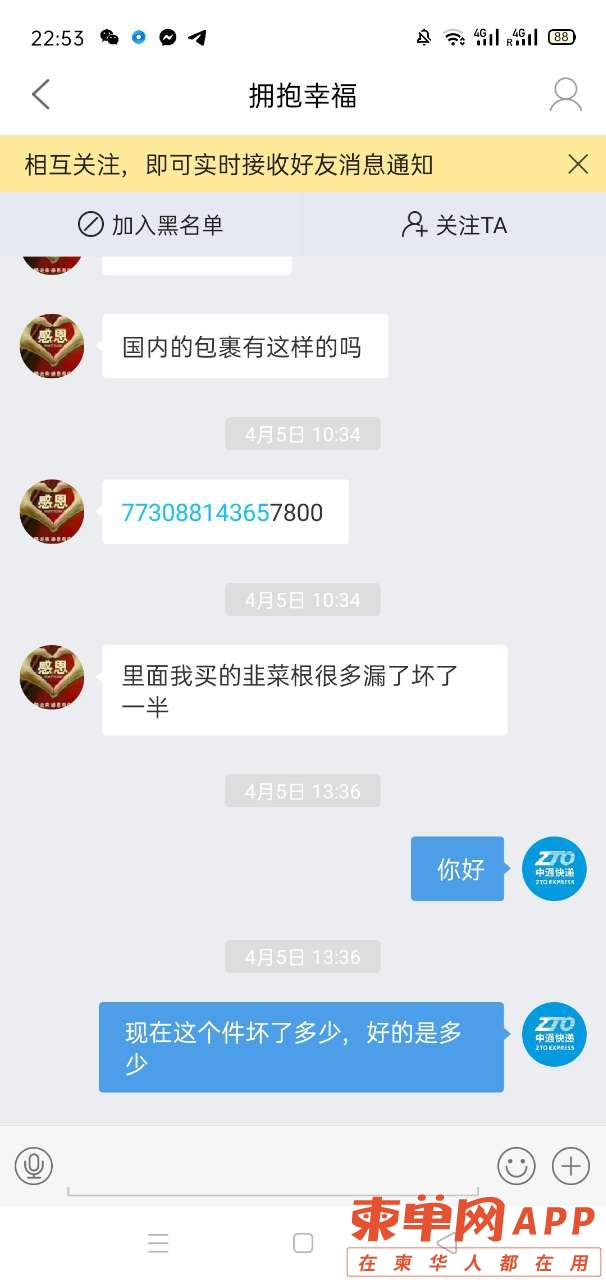Add this user to the blacklist (加入黑名单)
The width and height of the screenshot is (606, 1280).
[x=151, y=225]
